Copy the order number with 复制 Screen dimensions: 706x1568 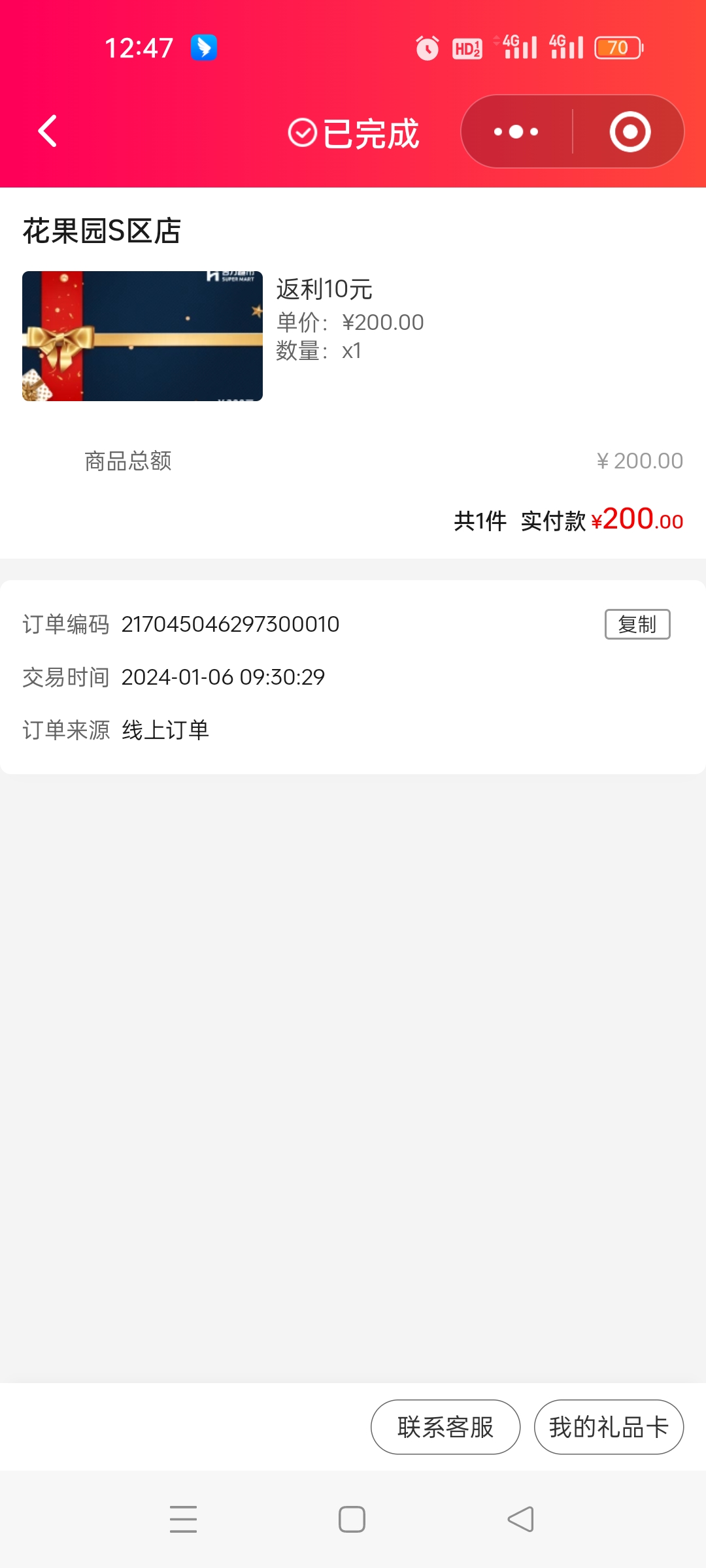pos(637,625)
